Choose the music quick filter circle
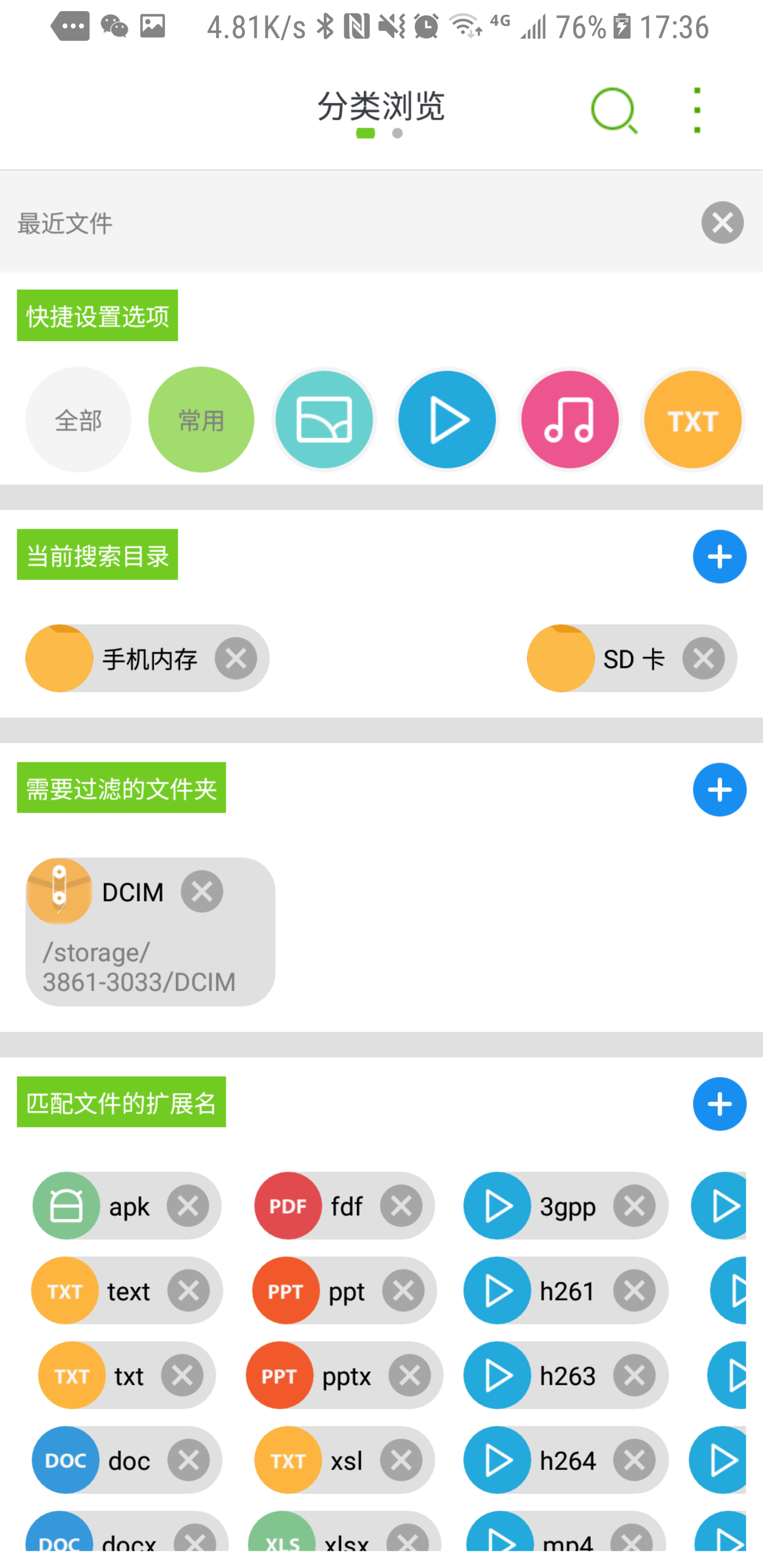 pyautogui.click(x=570, y=420)
